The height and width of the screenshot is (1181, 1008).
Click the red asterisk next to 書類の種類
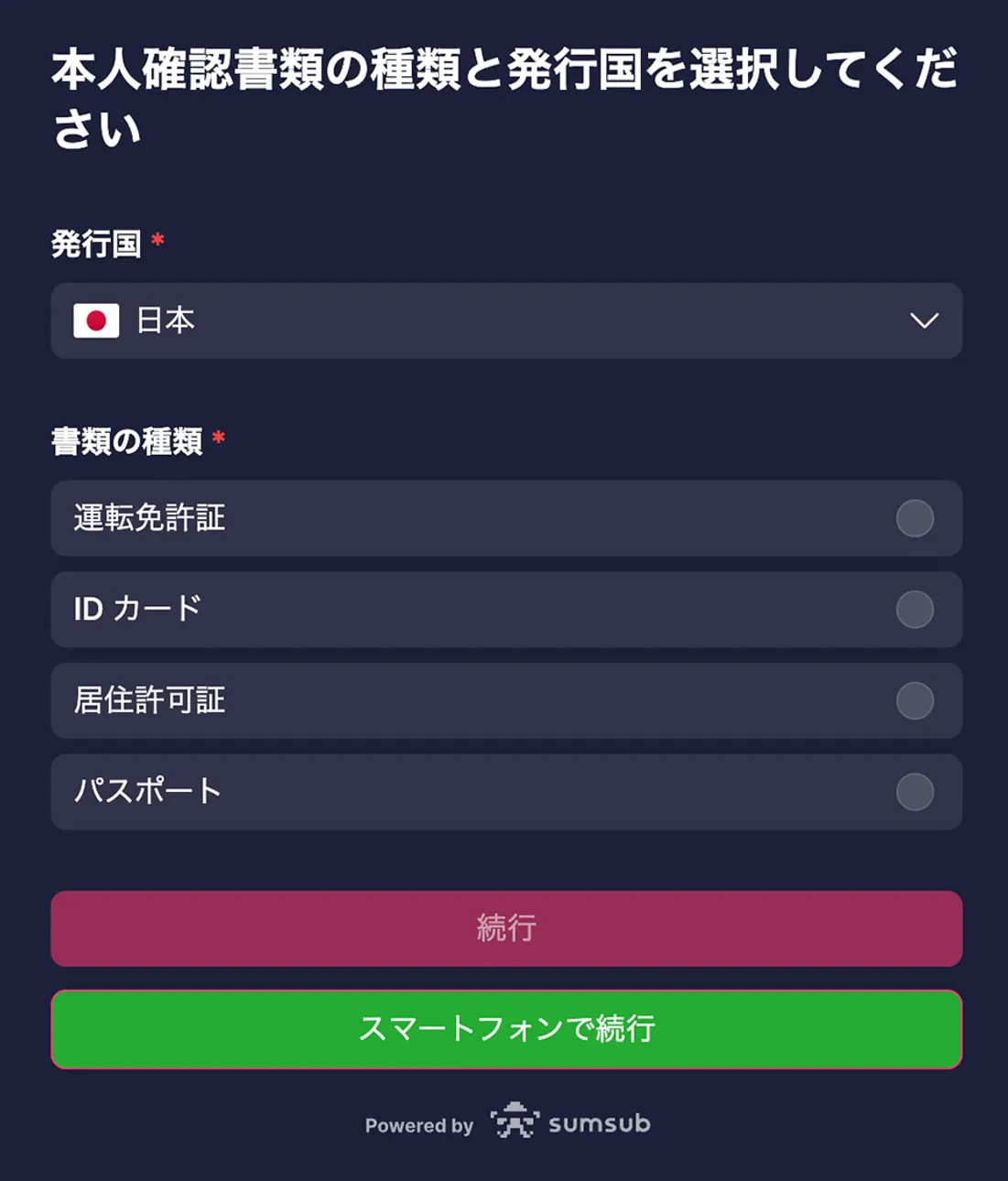click(x=220, y=439)
